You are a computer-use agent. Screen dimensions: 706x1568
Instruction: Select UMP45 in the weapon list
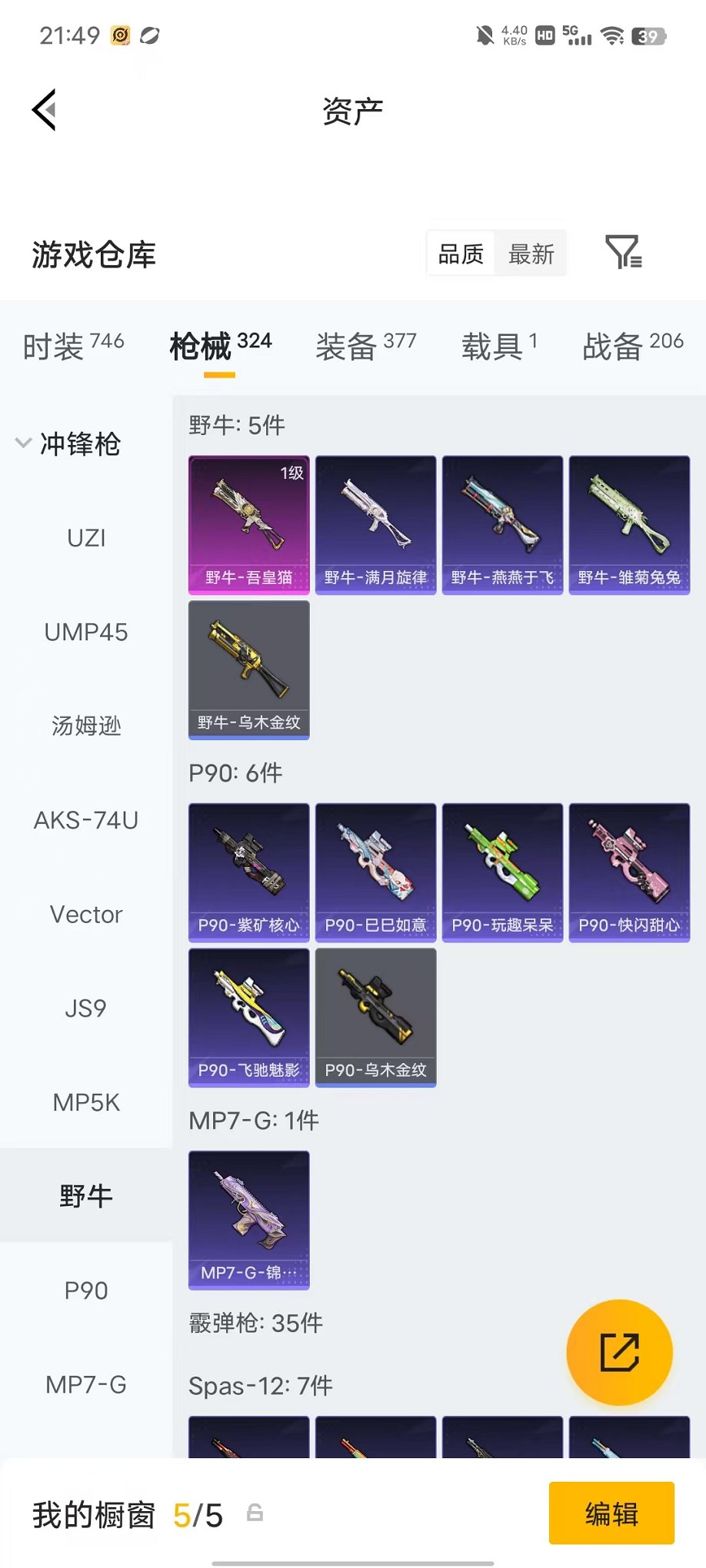point(86,632)
